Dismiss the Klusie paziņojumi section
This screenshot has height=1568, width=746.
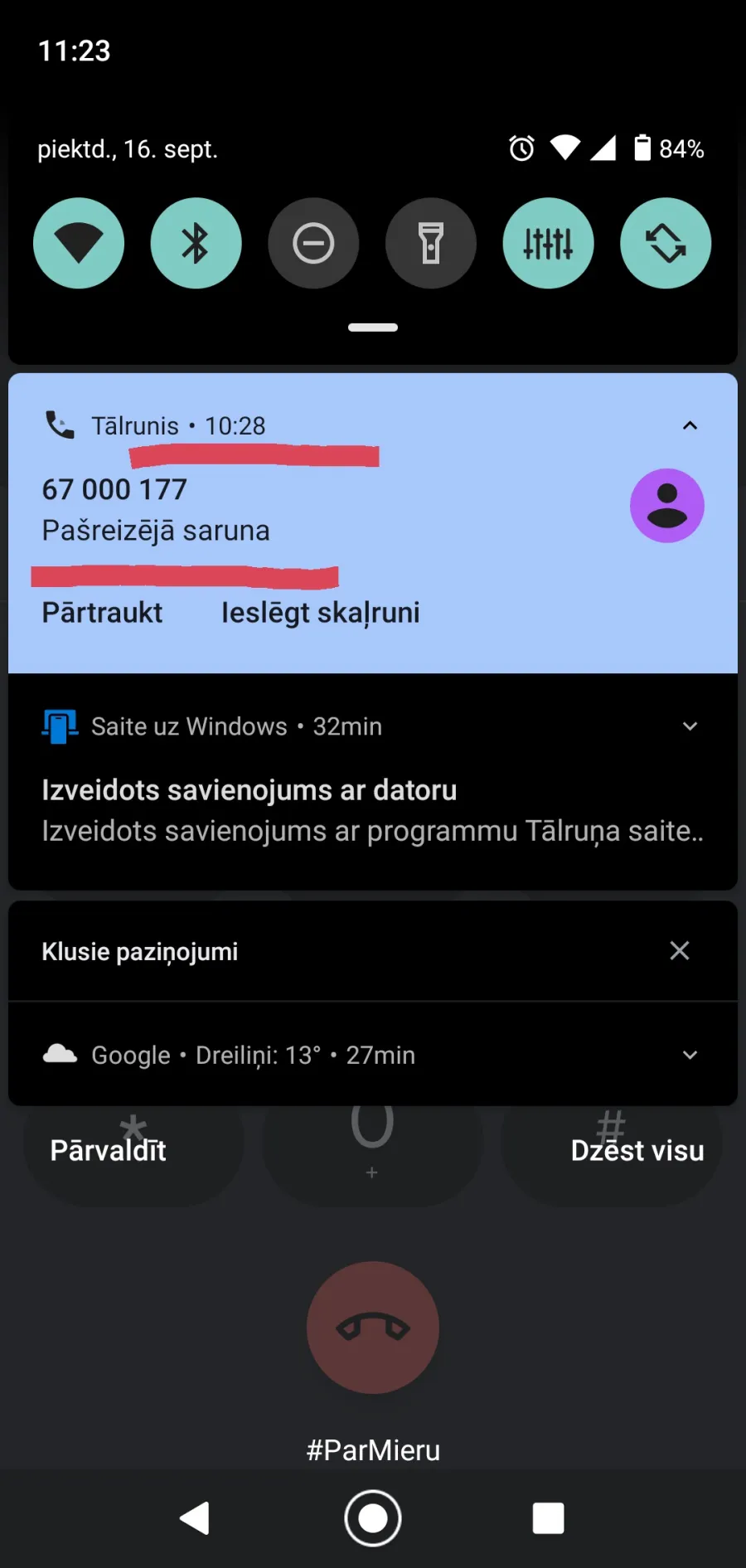coord(680,951)
